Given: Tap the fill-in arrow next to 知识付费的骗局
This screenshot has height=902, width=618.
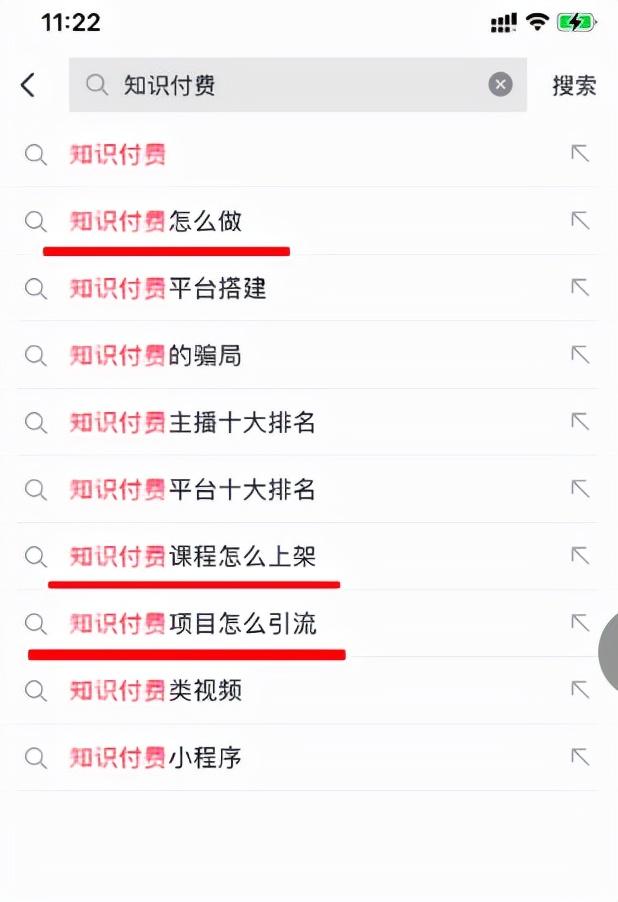Looking at the screenshot, I should click(580, 355).
